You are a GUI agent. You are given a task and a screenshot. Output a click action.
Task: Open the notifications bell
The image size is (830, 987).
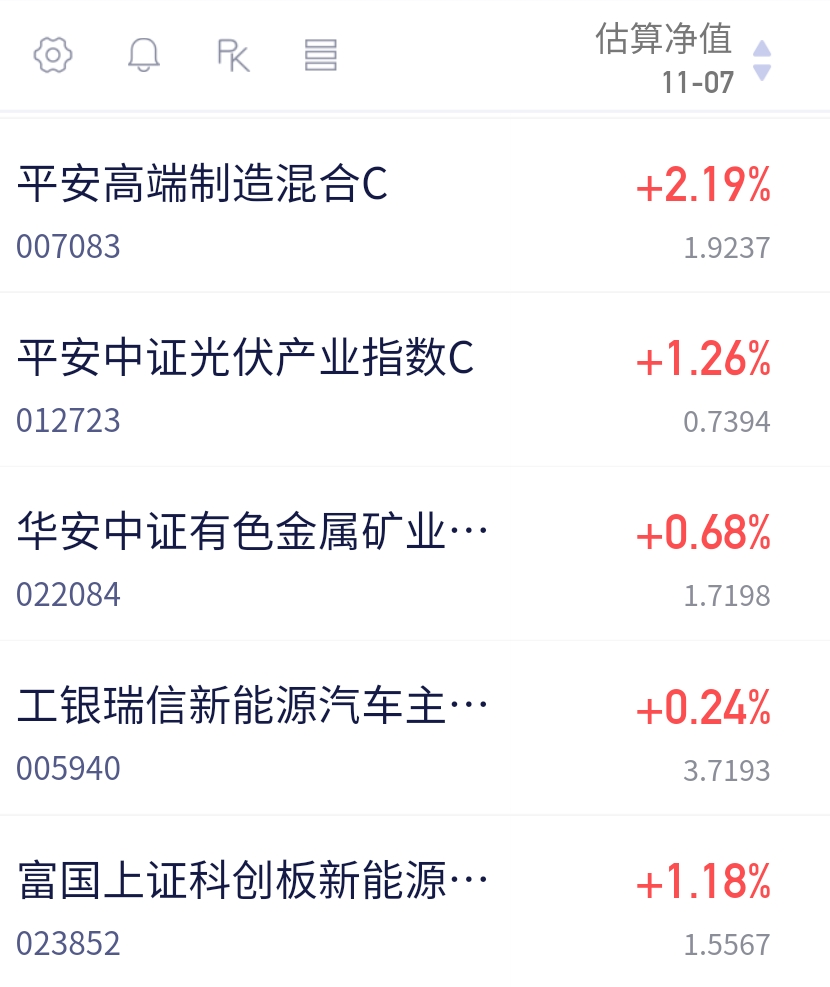tap(143, 55)
